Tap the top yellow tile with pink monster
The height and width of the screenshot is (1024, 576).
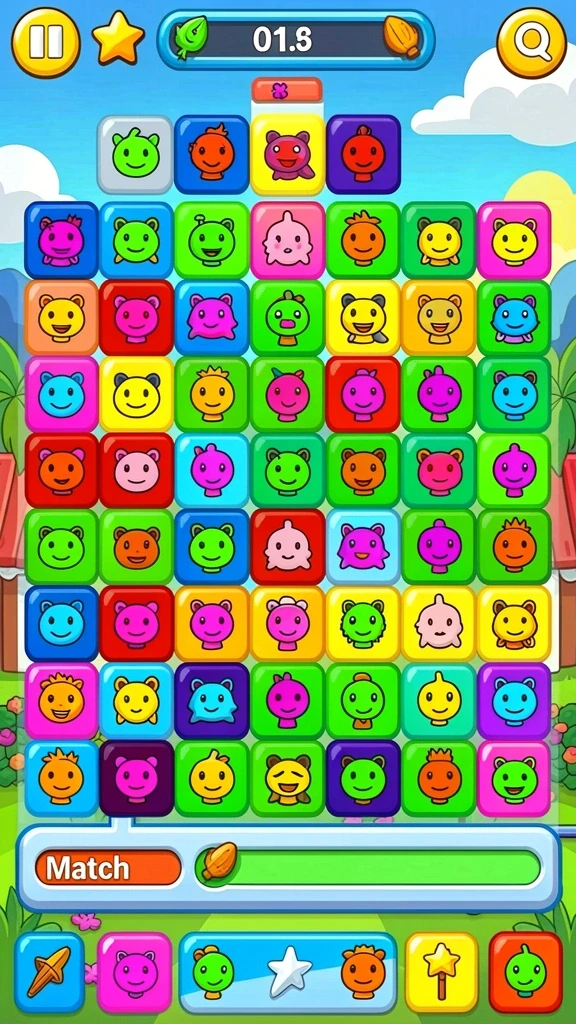pos(288,155)
